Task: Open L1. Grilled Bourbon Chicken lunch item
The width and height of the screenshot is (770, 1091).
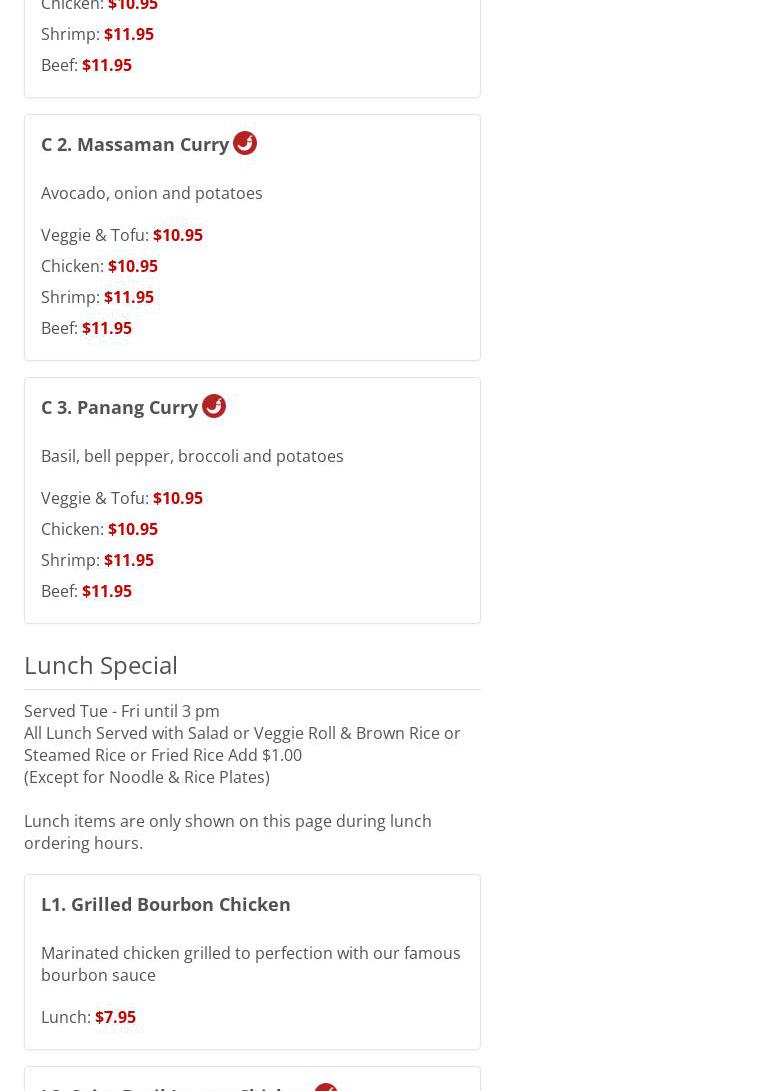Action: 166,904
